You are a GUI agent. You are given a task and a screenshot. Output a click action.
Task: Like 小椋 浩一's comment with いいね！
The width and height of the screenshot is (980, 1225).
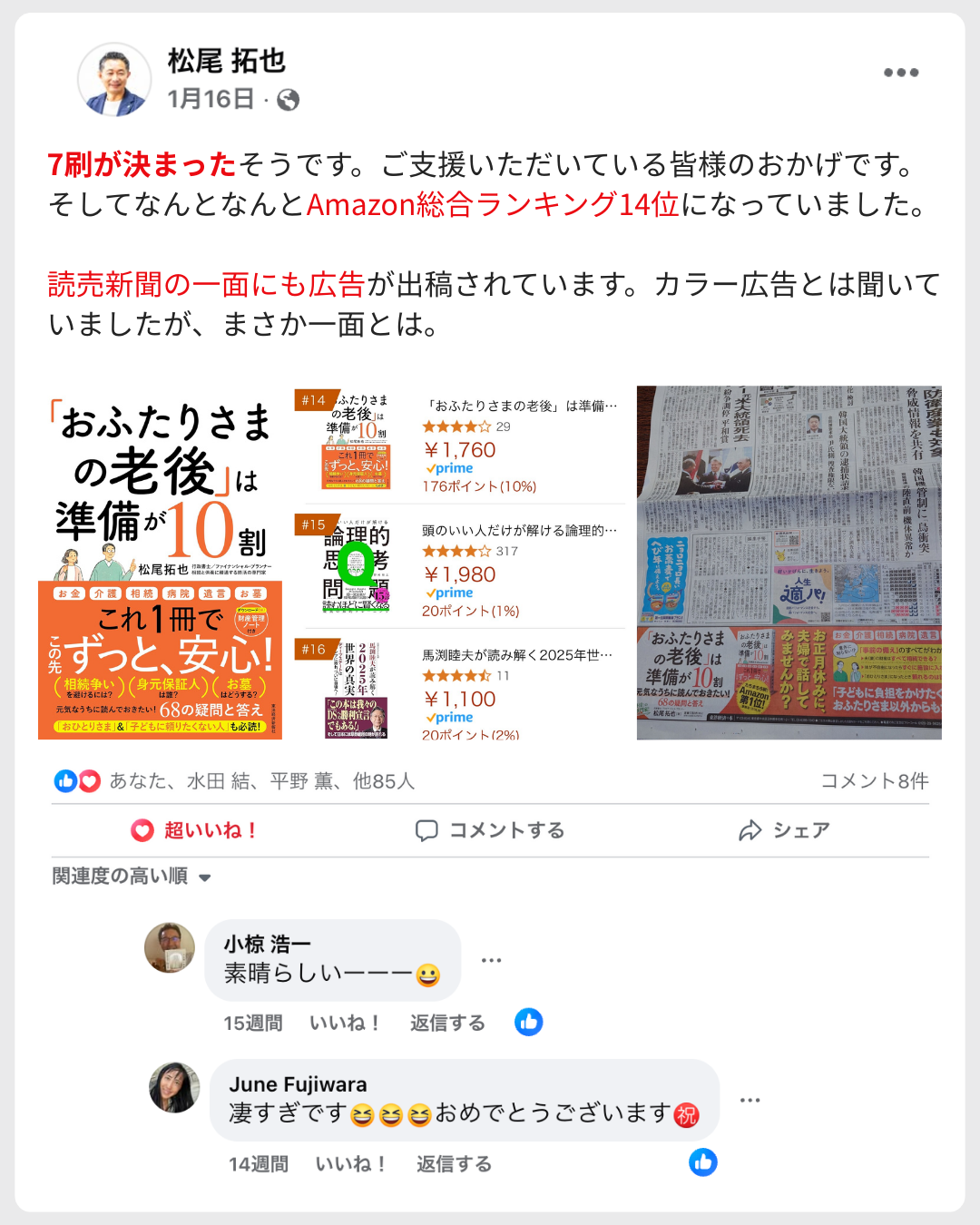[345, 1023]
